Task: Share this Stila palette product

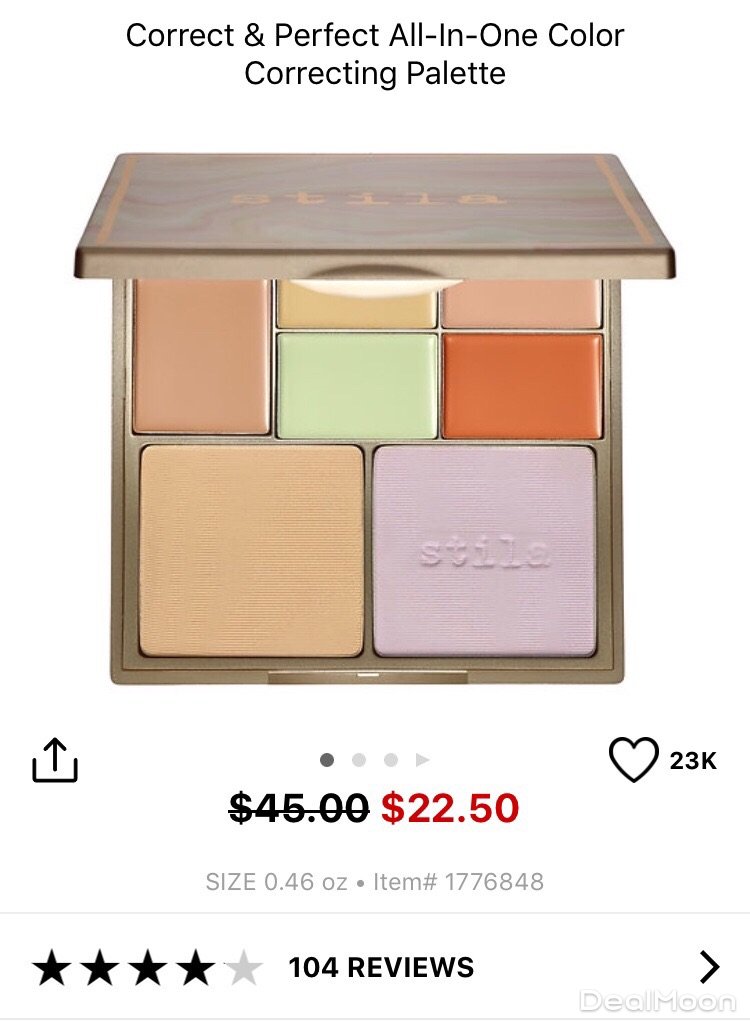Action: point(55,760)
